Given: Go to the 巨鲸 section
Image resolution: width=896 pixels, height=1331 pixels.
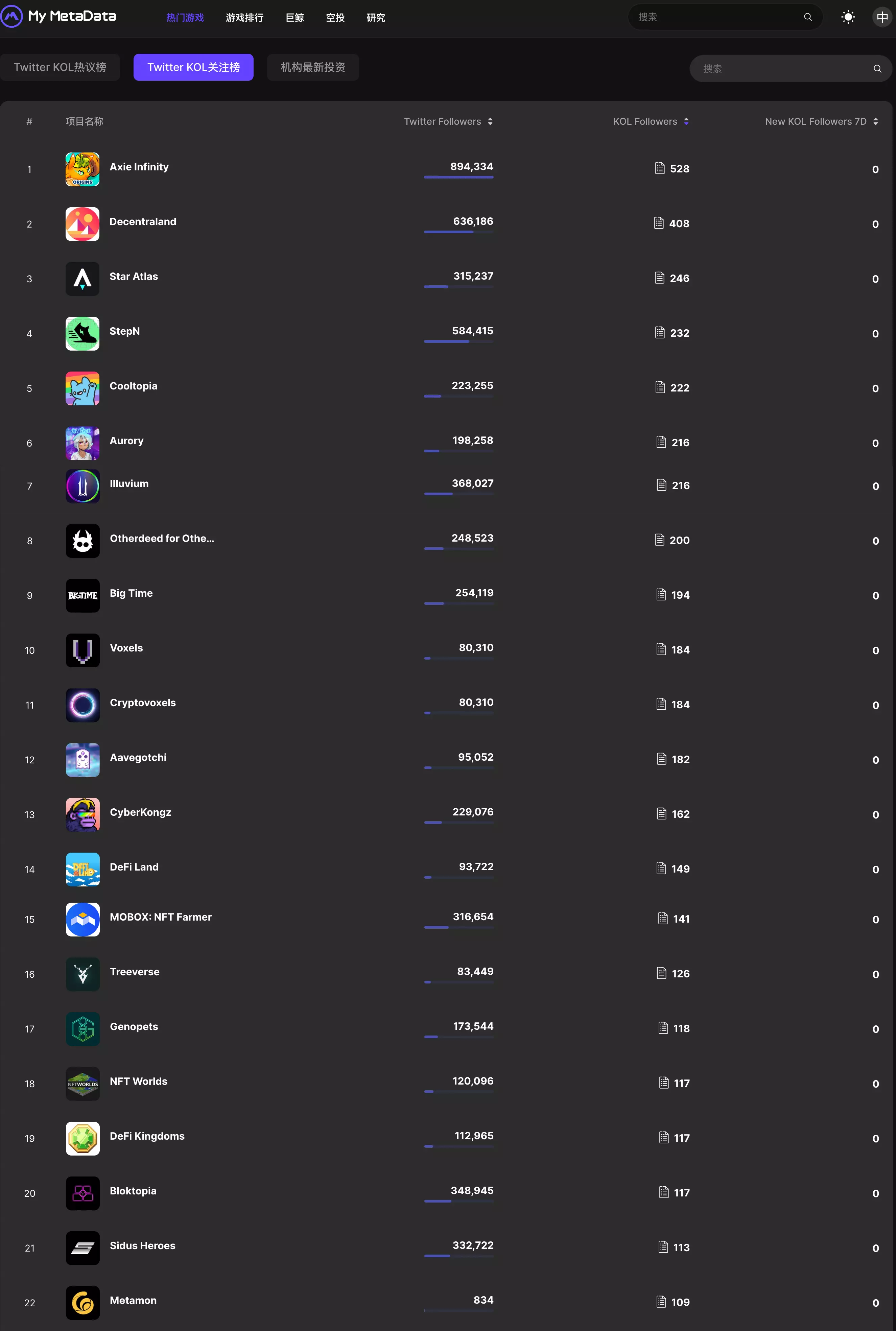Looking at the screenshot, I should point(295,18).
